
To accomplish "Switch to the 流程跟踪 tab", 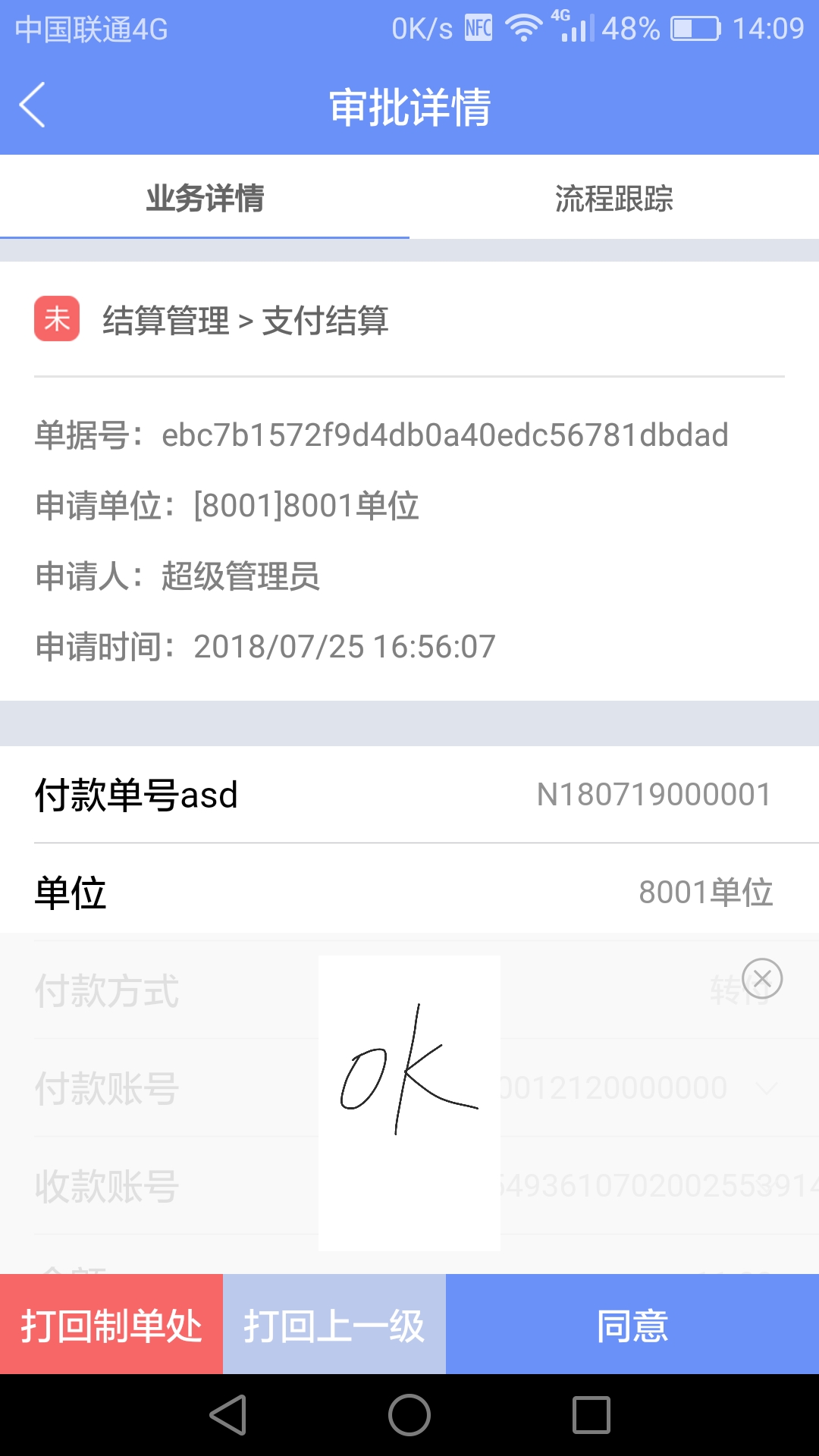I will [613, 199].
